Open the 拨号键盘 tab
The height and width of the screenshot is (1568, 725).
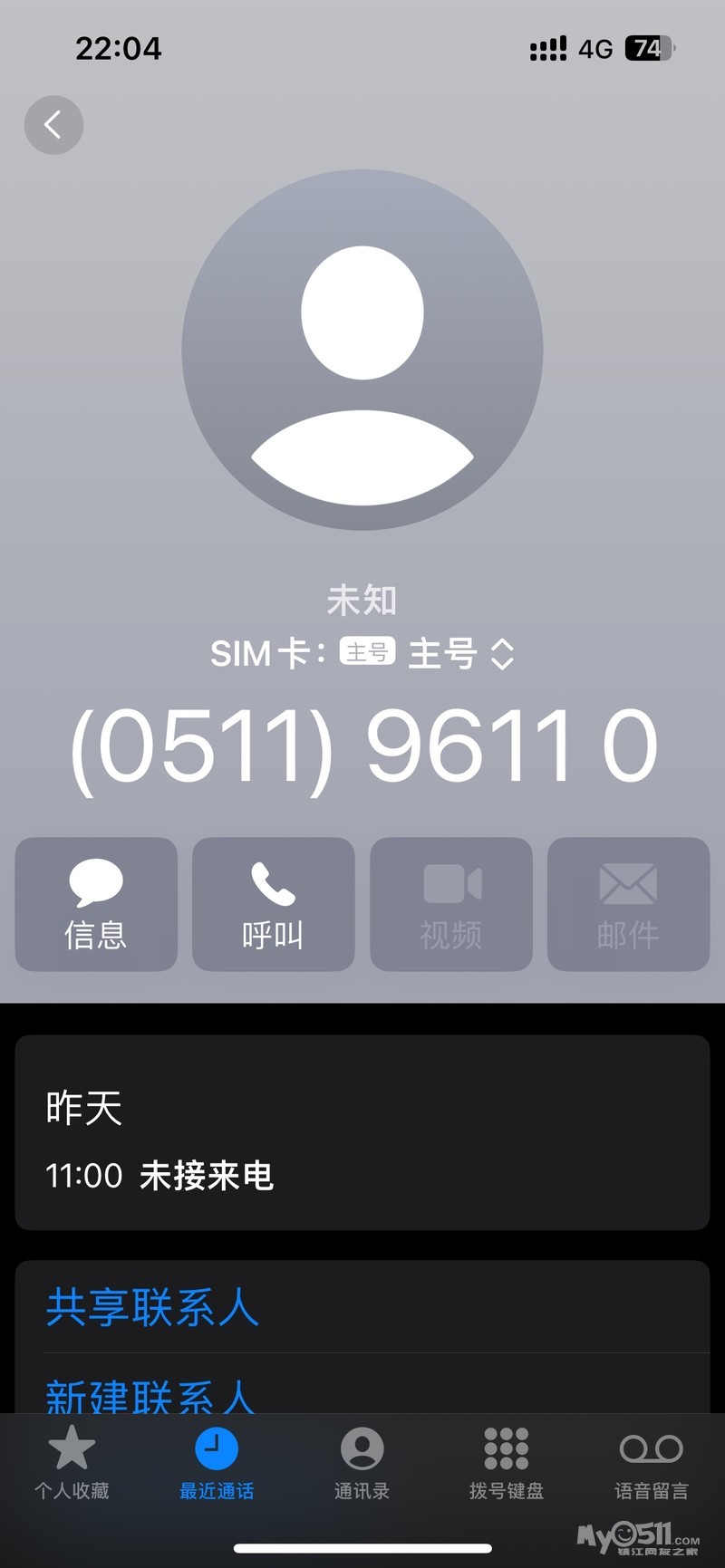pos(507,1463)
